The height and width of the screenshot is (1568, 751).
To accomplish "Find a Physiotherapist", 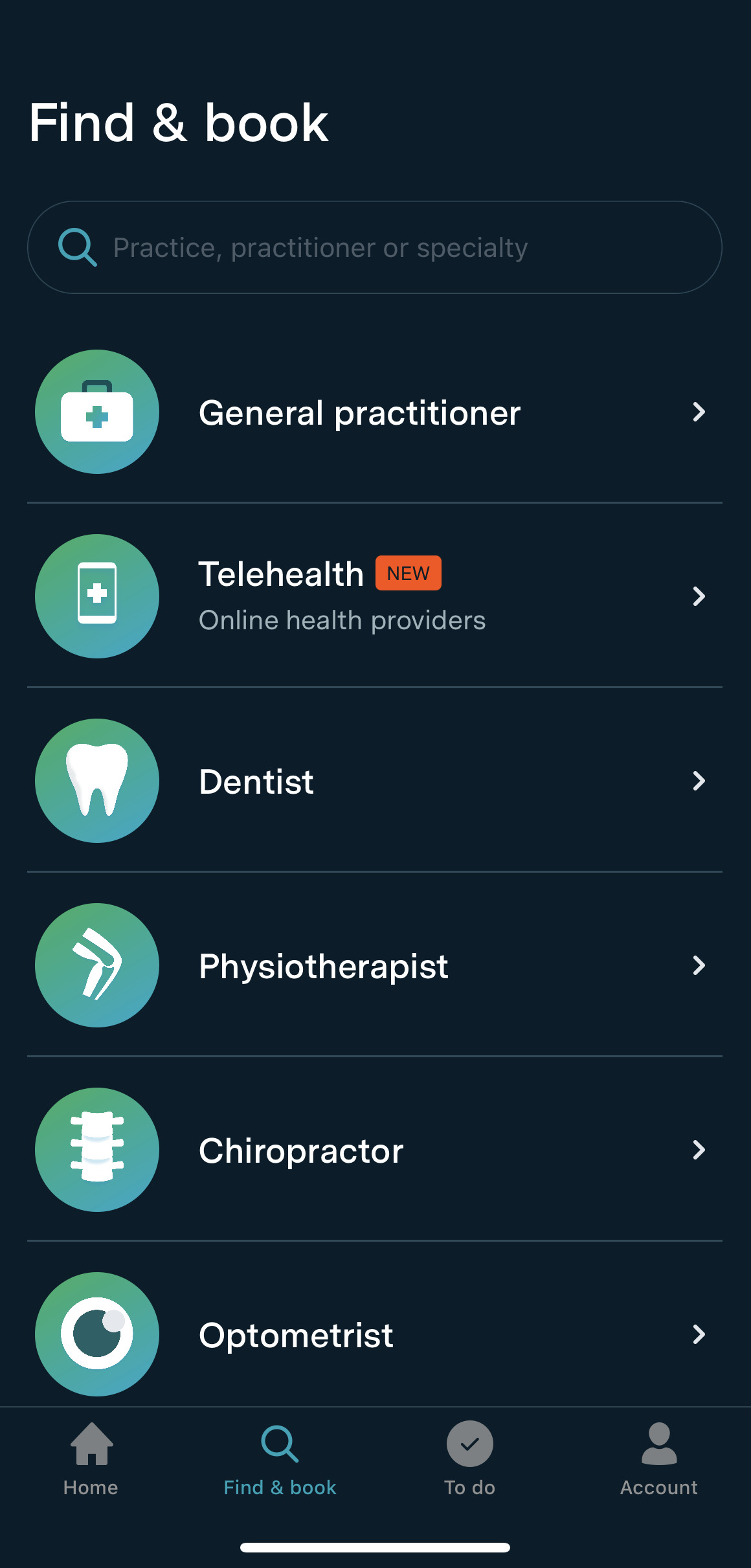I will click(x=374, y=965).
